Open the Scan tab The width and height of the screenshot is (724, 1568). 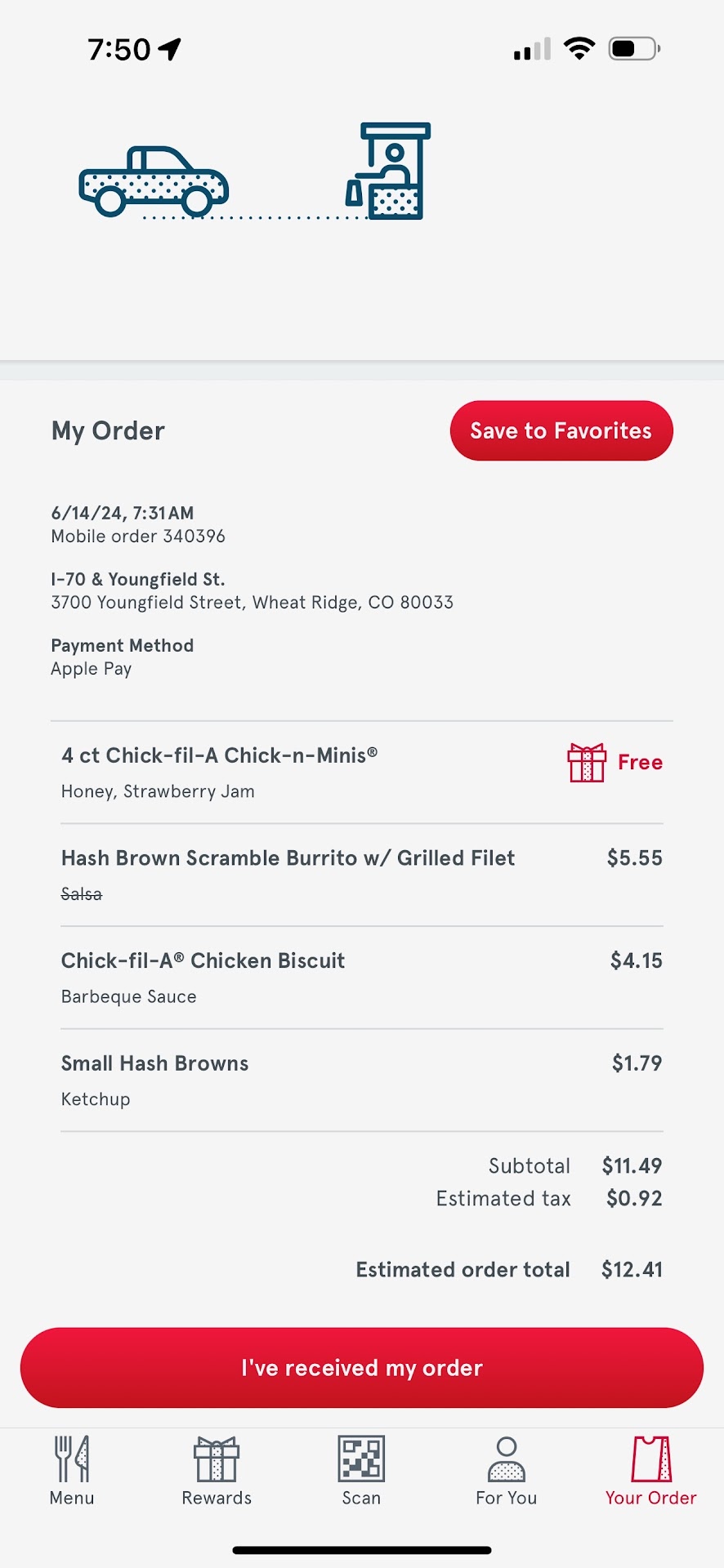click(x=361, y=1470)
